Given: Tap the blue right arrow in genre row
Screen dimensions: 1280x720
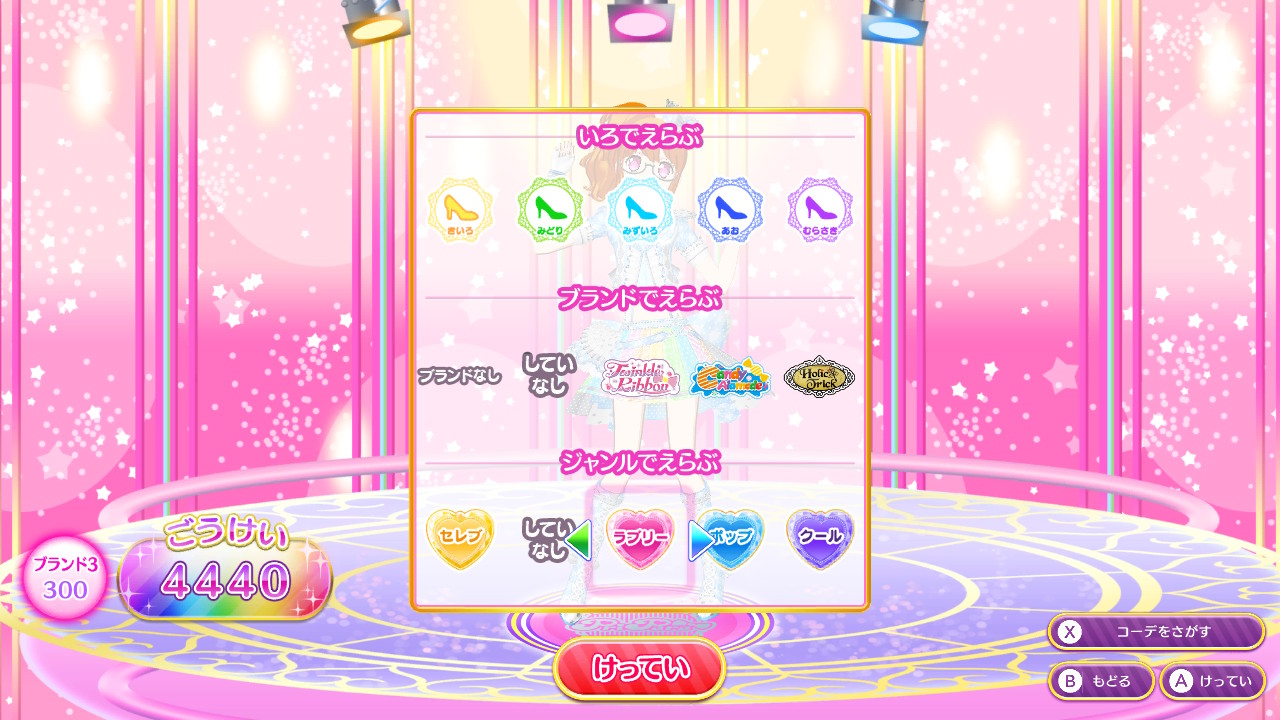Looking at the screenshot, I should (701, 541).
